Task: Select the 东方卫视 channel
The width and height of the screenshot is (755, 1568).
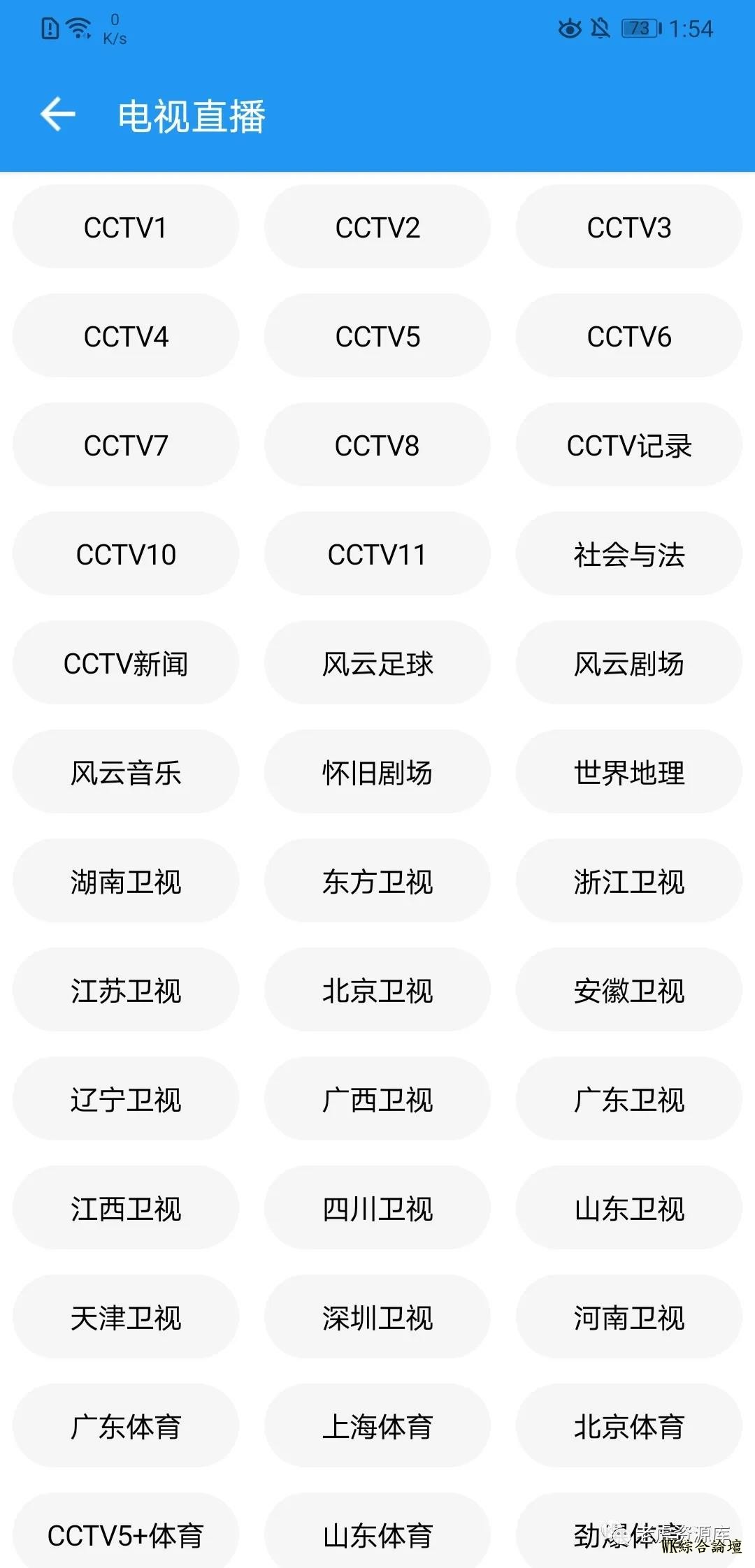Action: [377, 881]
